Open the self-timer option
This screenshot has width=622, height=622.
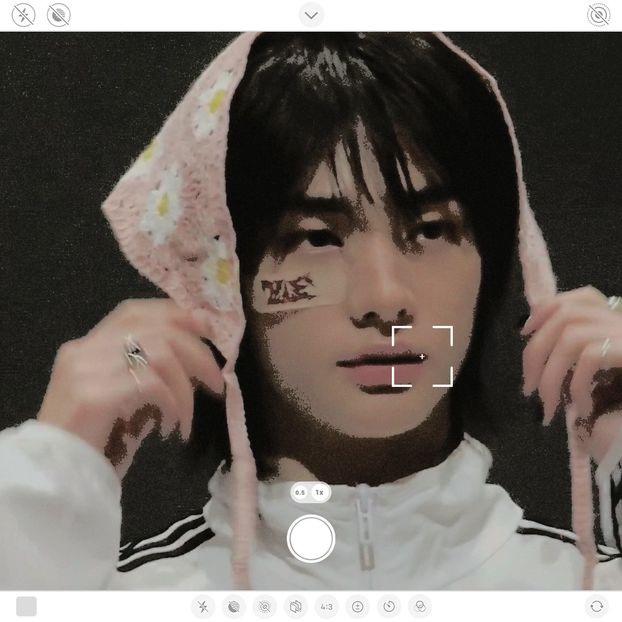pyautogui.click(x=389, y=606)
